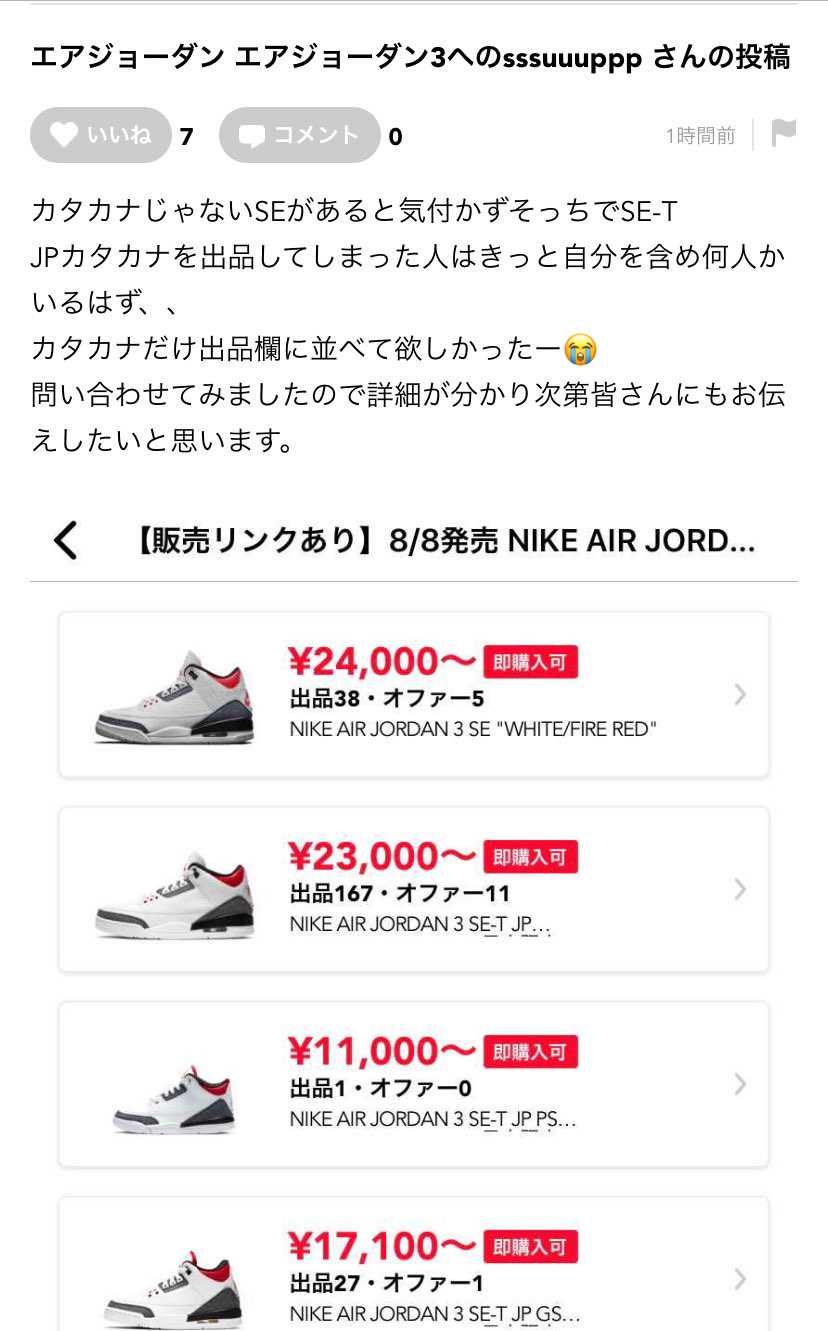Expand the chevron on the WHITE/FIRE RED listing
Image resolution: width=828 pixels, height=1331 pixels.
tap(740, 694)
